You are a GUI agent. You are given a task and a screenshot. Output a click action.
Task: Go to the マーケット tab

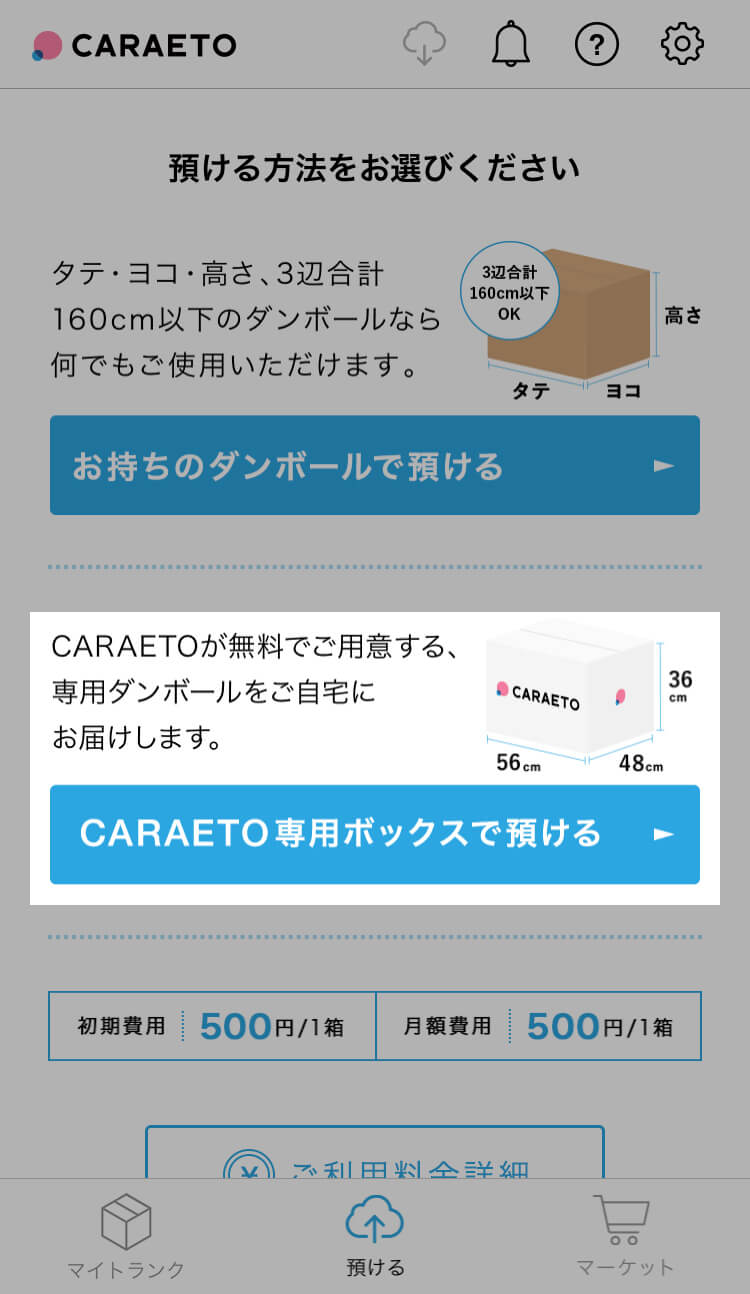(625, 1238)
